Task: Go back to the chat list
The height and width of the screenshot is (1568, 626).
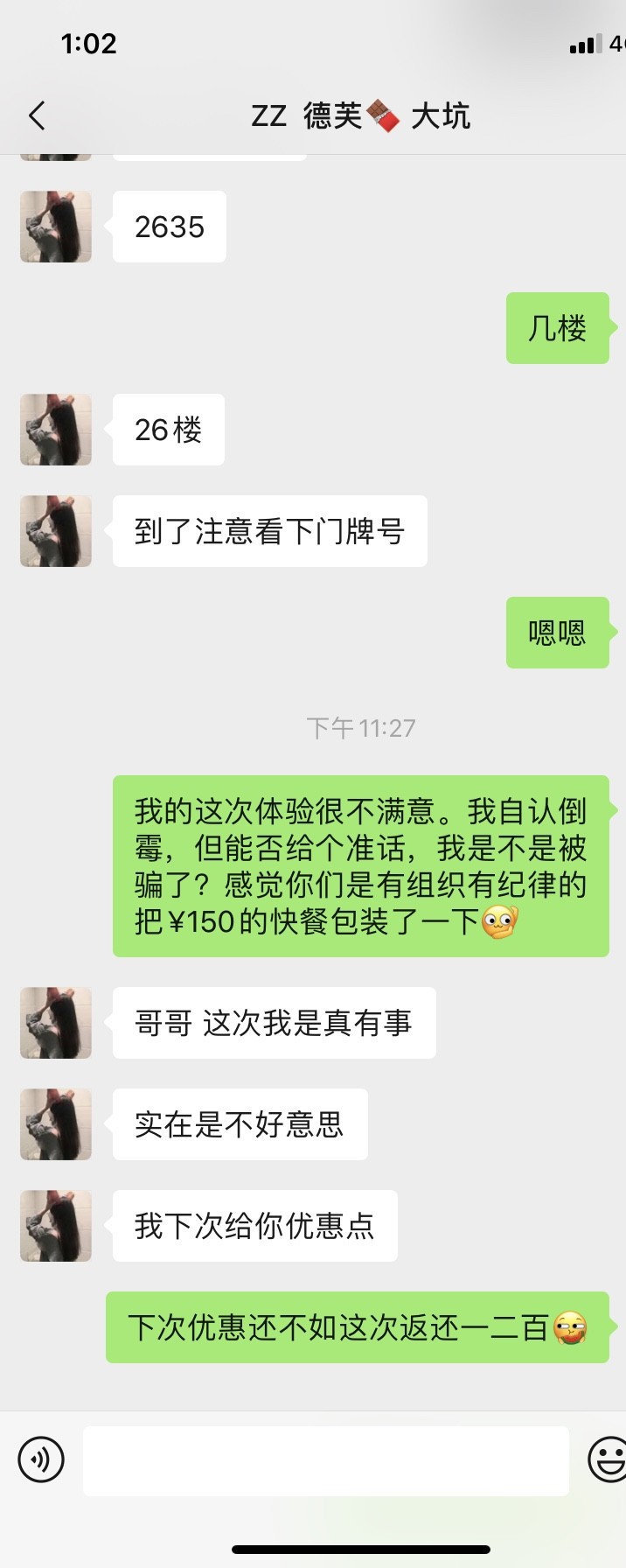Action: pos(37,115)
